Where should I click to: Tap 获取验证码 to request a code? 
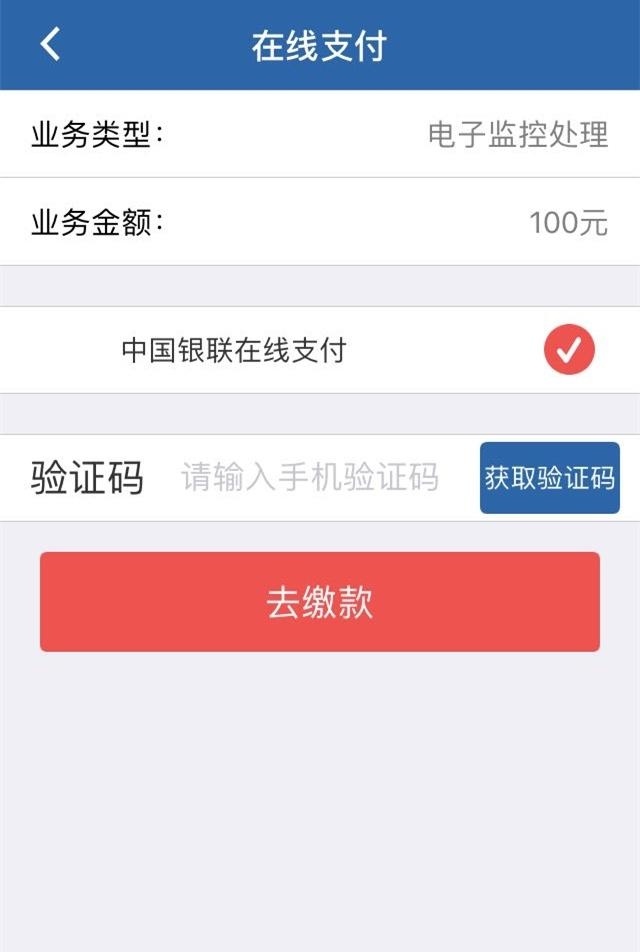(x=549, y=478)
